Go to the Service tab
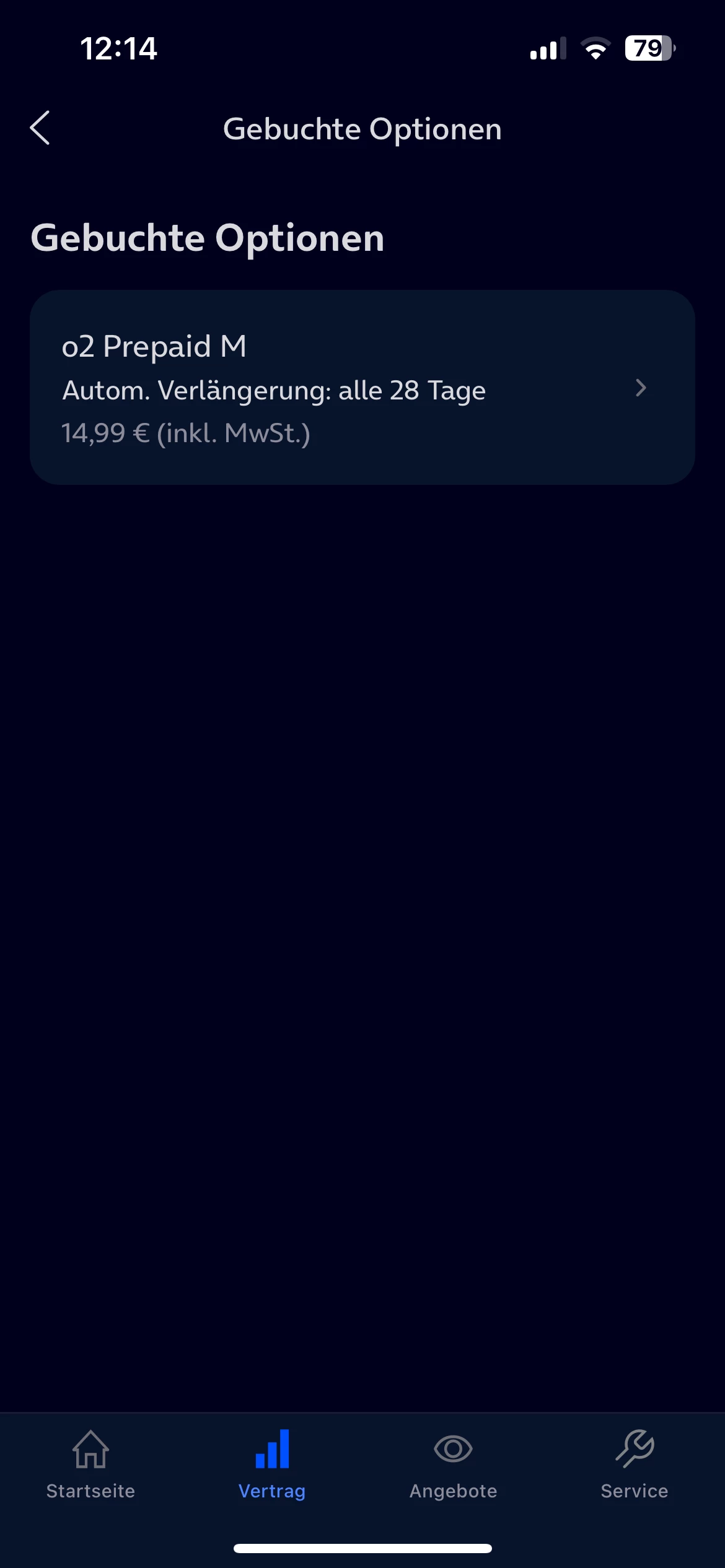Viewport: 725px width, 1568px height. coord(634,1465)
